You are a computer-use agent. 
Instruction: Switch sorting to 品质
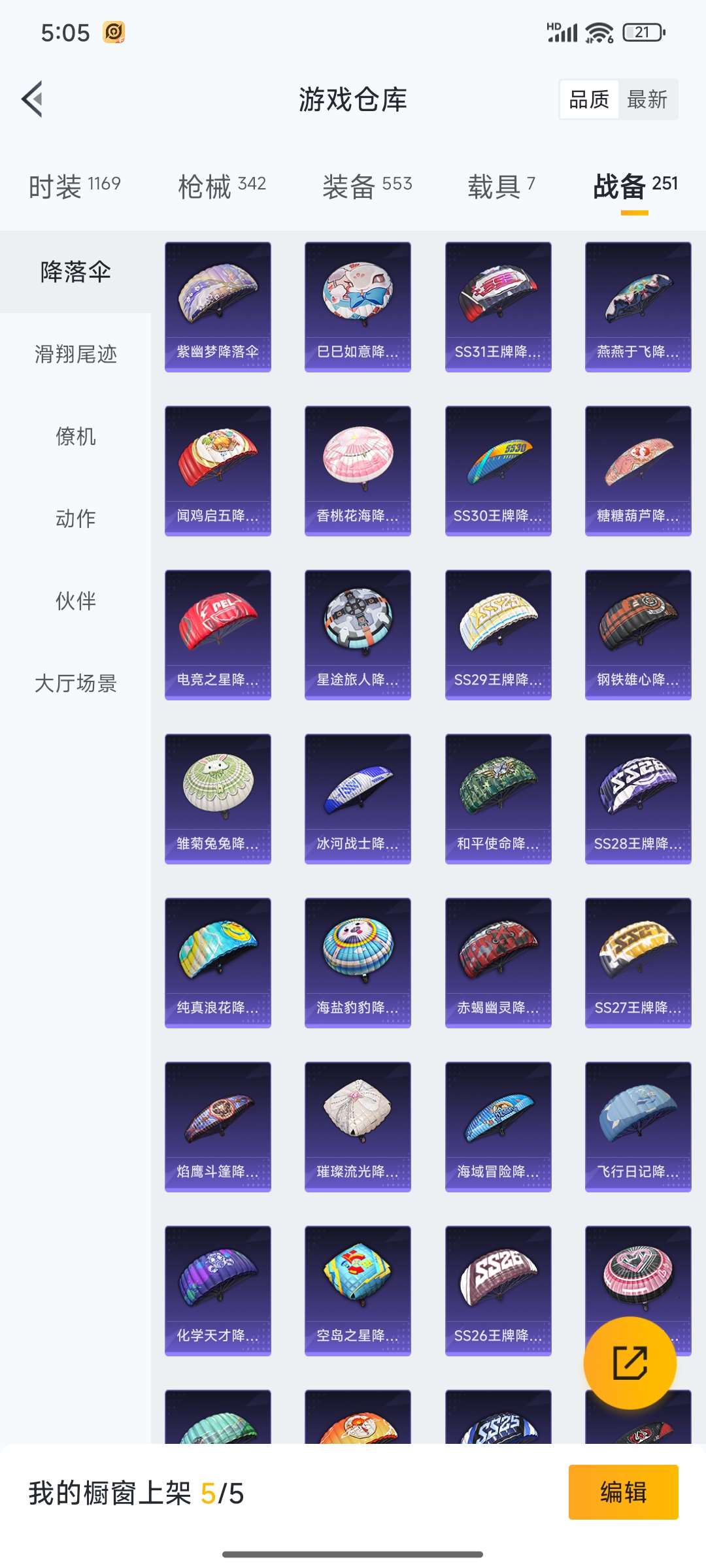point(588,99)
